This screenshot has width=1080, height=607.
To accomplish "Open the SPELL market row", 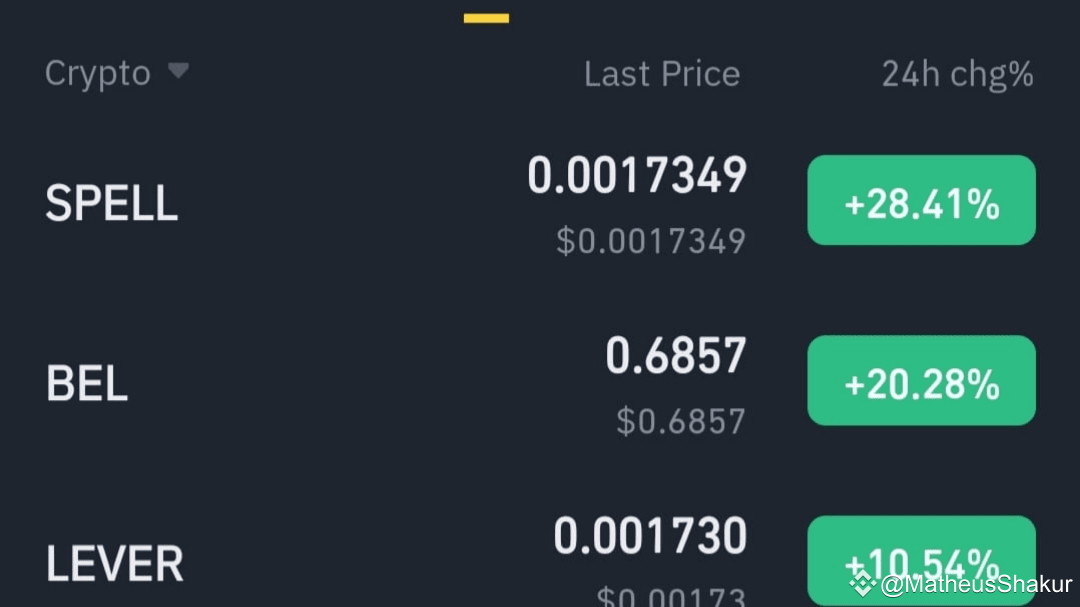I will (x=112, y=204).
